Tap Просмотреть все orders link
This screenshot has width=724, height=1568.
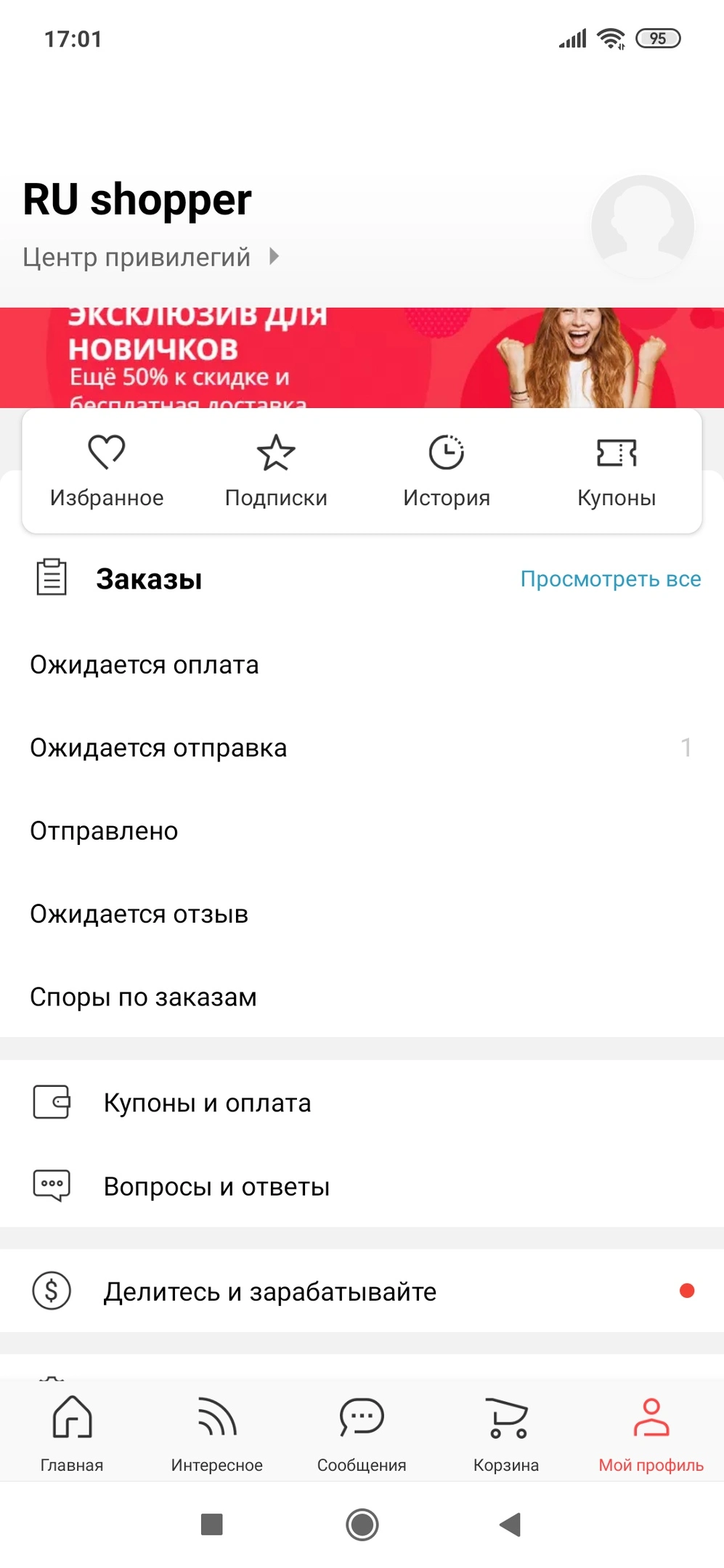pyautogui.click(x=611, y=579)
